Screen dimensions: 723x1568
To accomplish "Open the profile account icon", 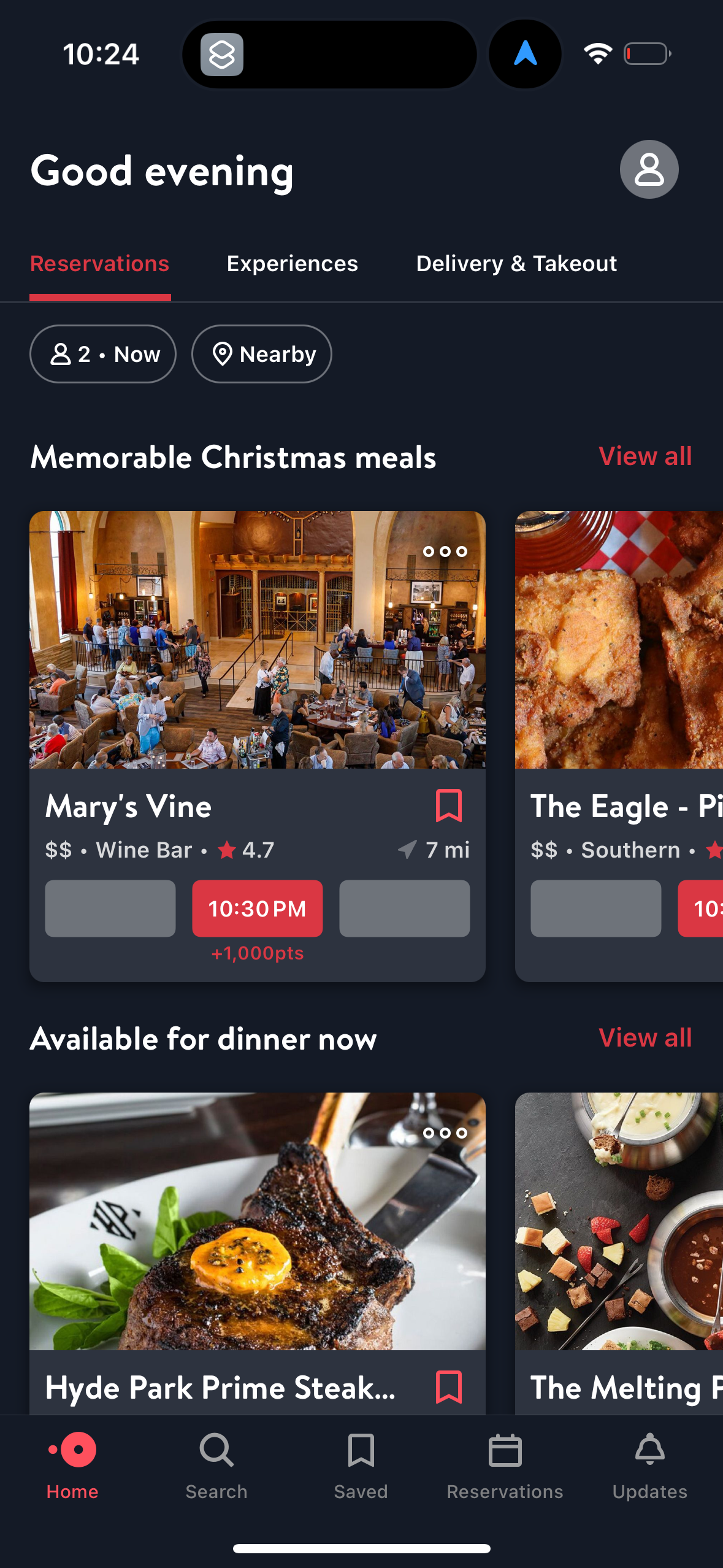I will pos(649,169).
